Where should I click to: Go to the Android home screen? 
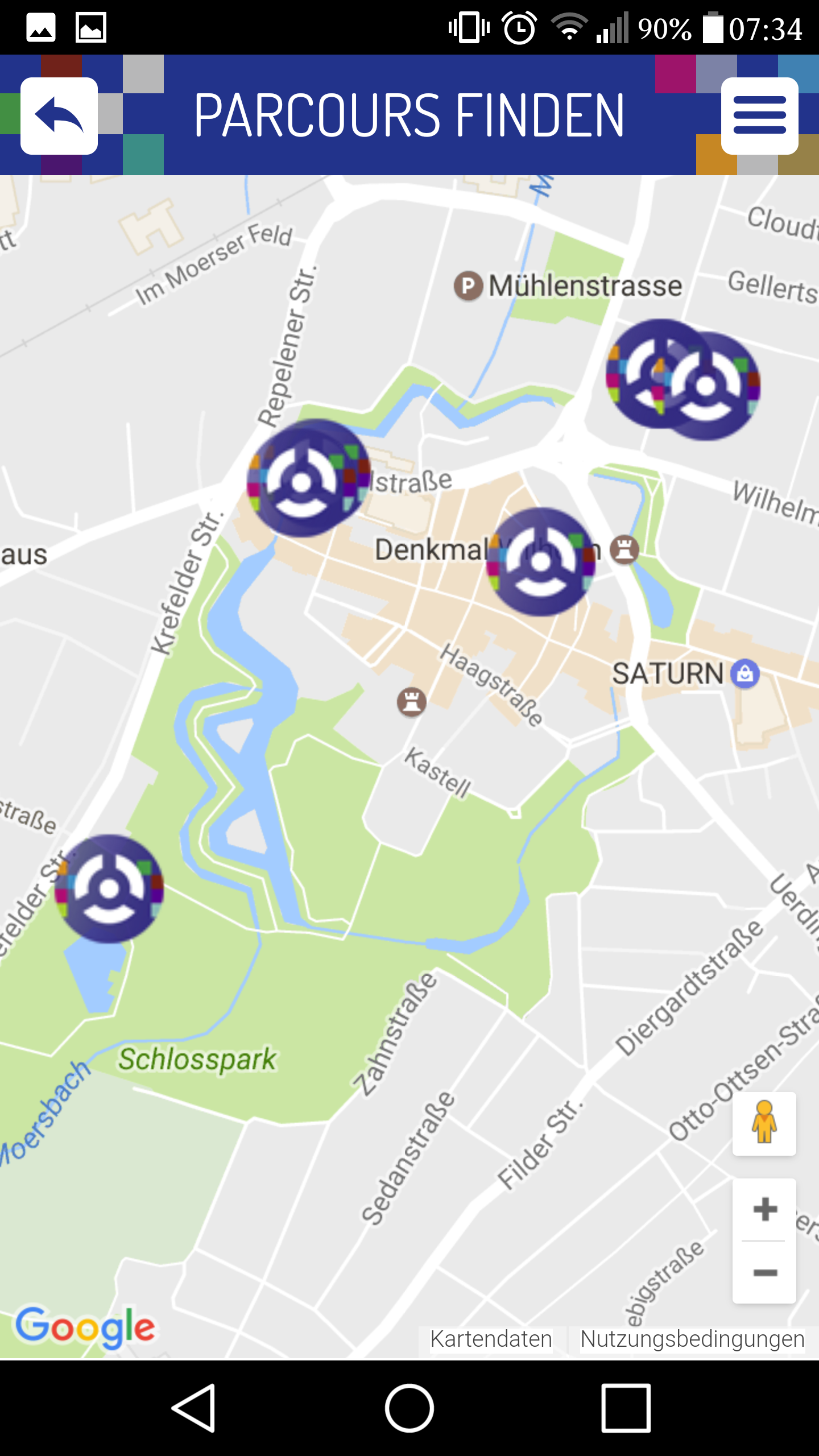coord(409,1408)
